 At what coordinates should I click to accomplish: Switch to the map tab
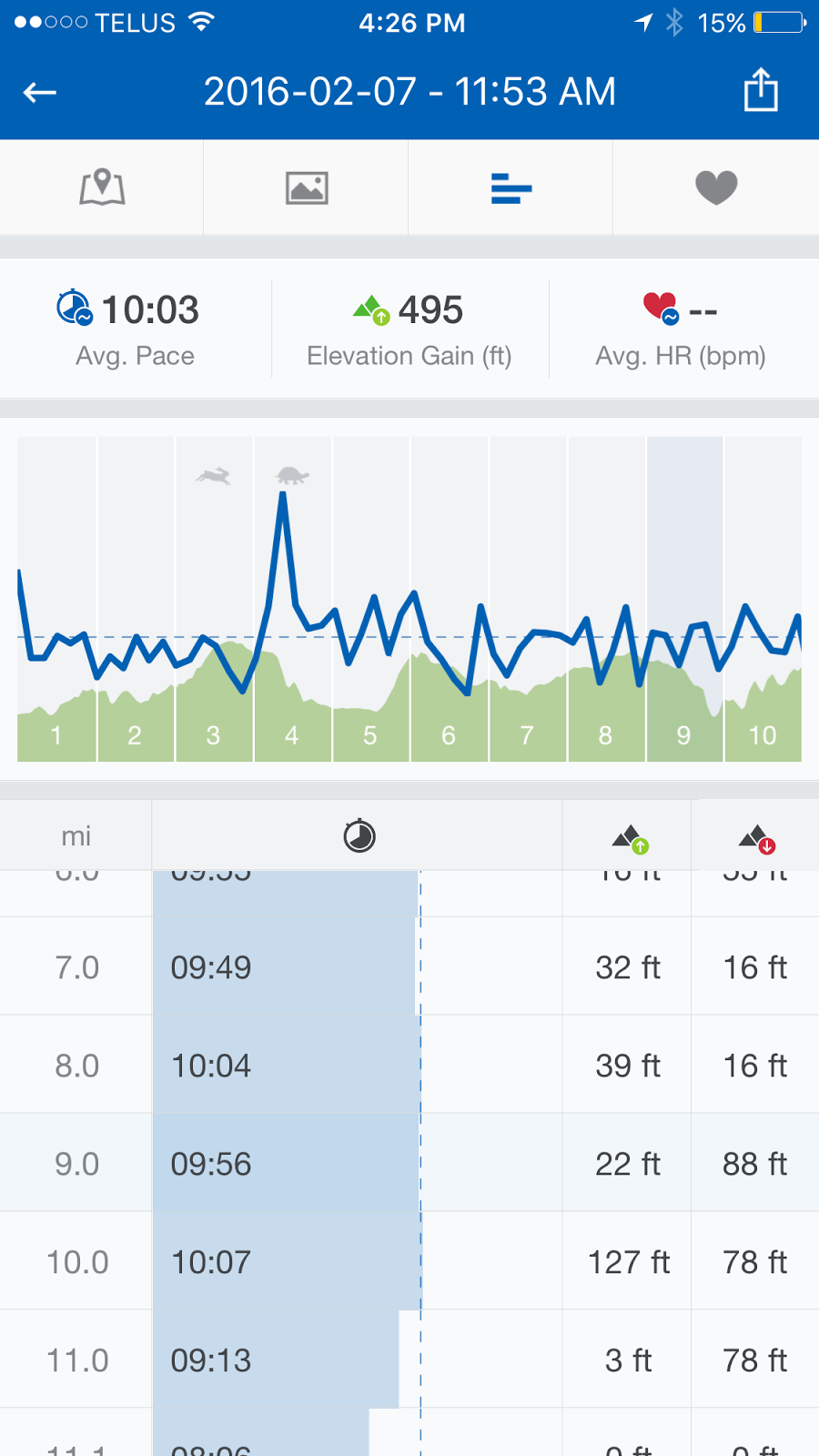pos(102,188)
